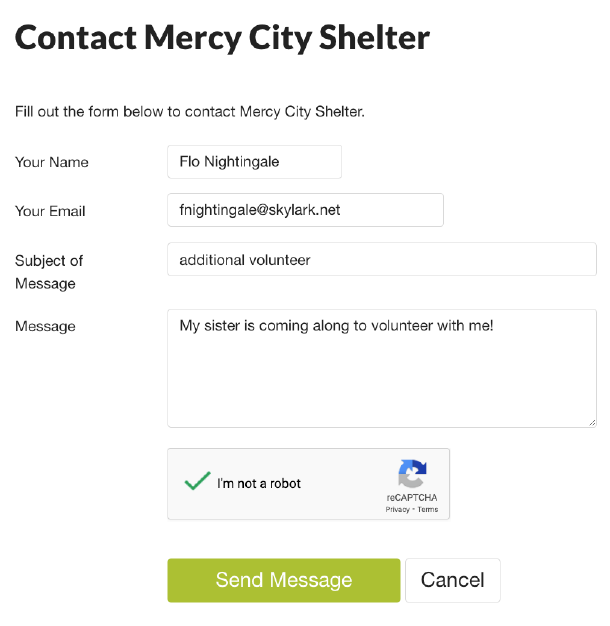Focus the Subject of Message field
Viewport: 610px width, 626px height.
381,259
